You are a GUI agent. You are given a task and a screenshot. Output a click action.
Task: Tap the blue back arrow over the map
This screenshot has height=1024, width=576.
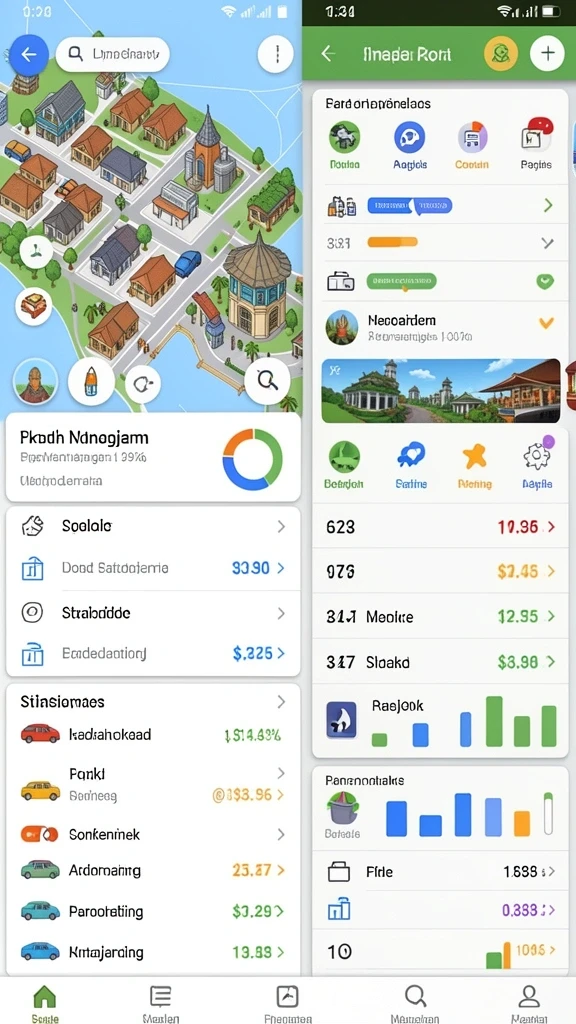tap(28, 55)
